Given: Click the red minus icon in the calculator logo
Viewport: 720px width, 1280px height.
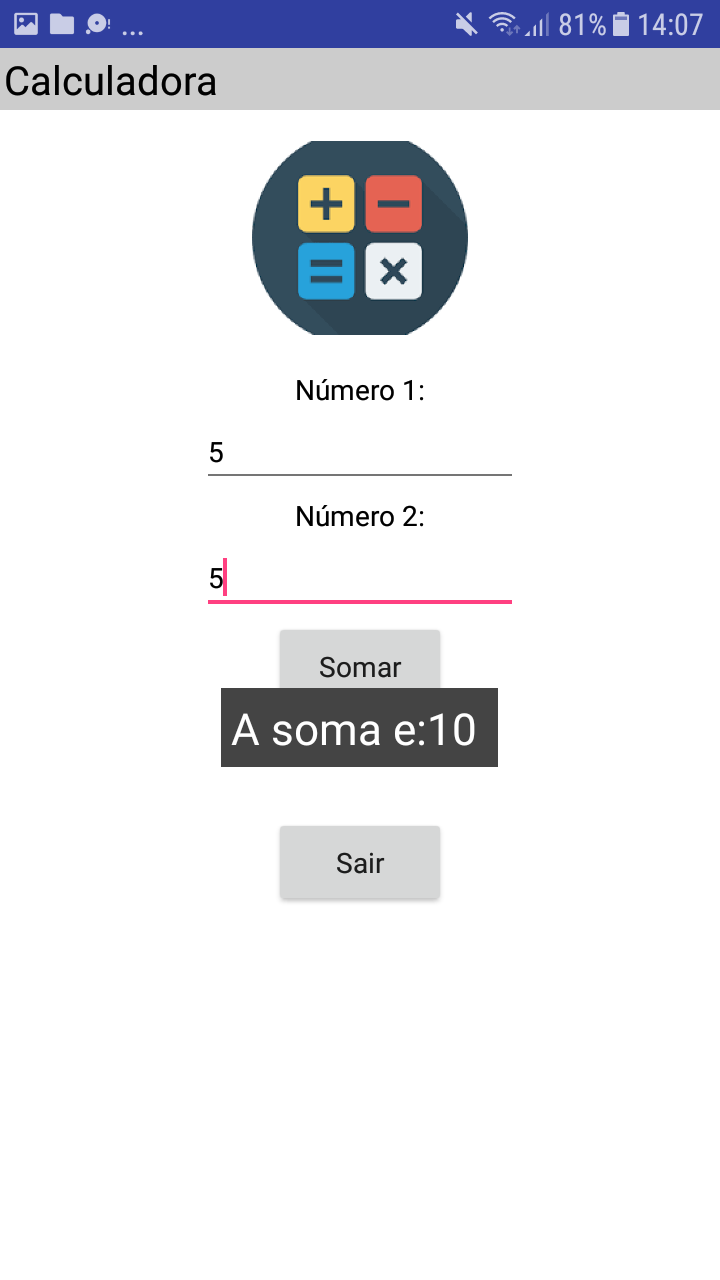Looking at the screenshot, I should (x=394, y=203).
